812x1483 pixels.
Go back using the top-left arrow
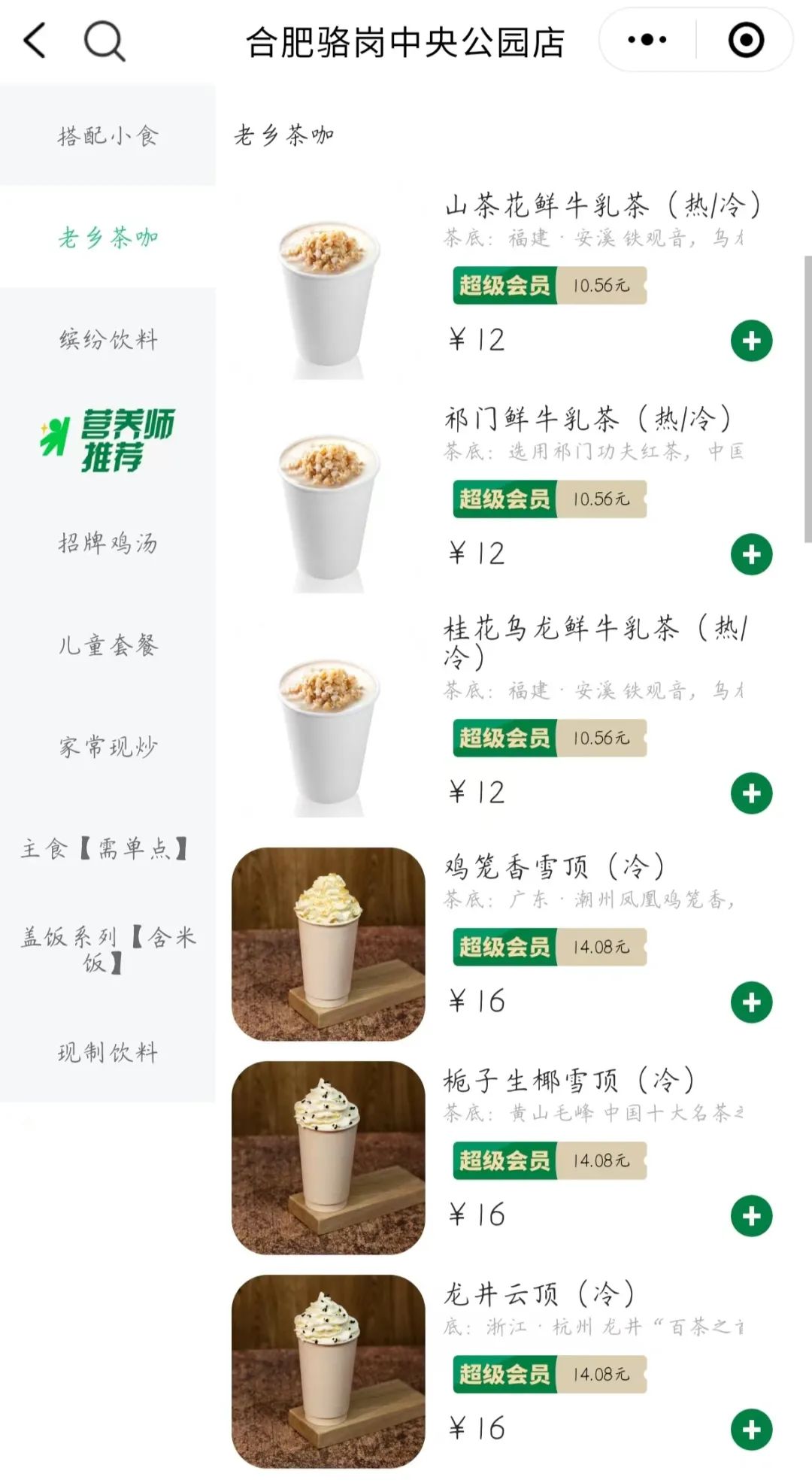[35, 40]
